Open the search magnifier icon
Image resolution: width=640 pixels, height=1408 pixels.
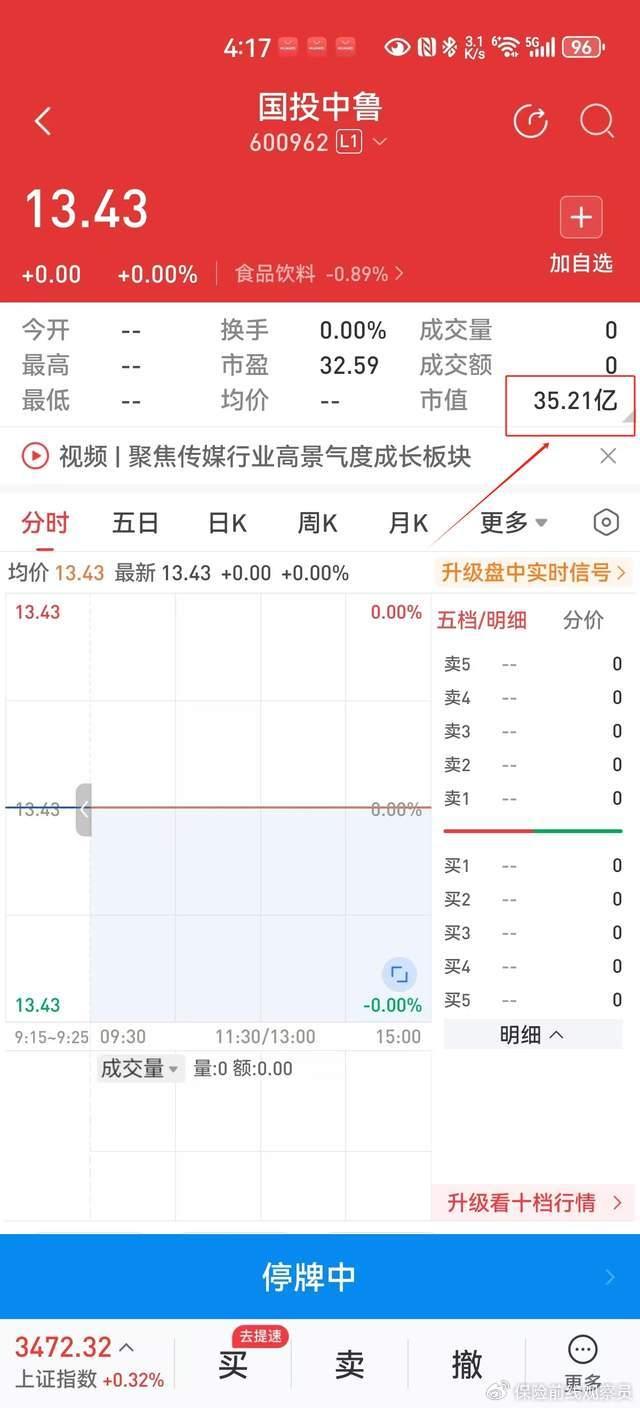(x=597, y=122)
